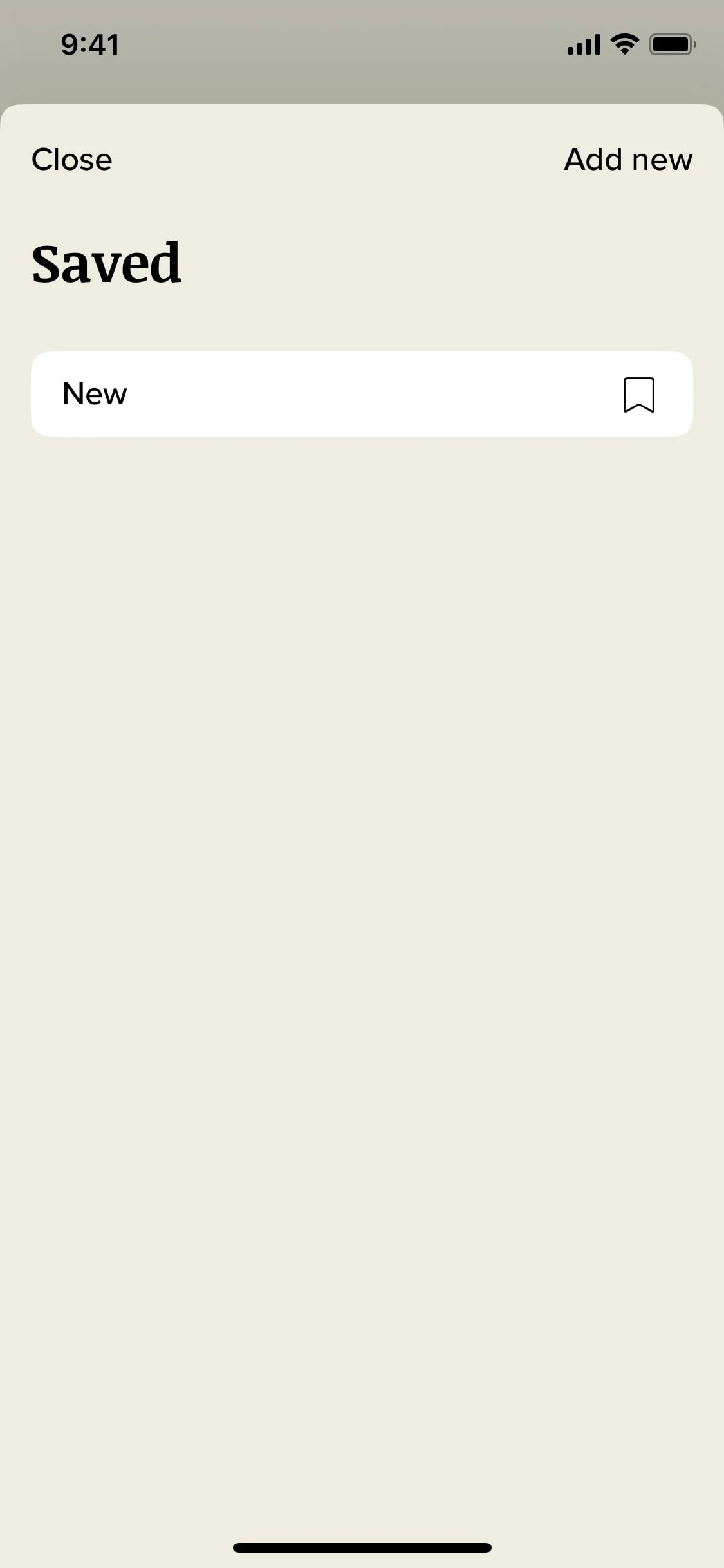The height and width of the screenshot is (1568, 724).
Task: Close the Saved sheet
Action: 71,160
